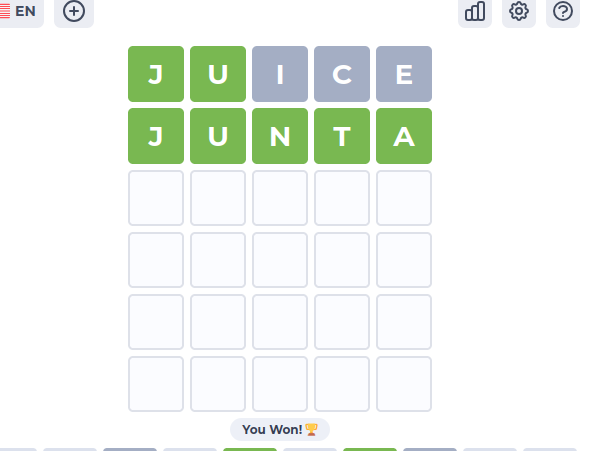609x451 pixels.
Task: View the statistics bar chart
Action: click(475, 11)
